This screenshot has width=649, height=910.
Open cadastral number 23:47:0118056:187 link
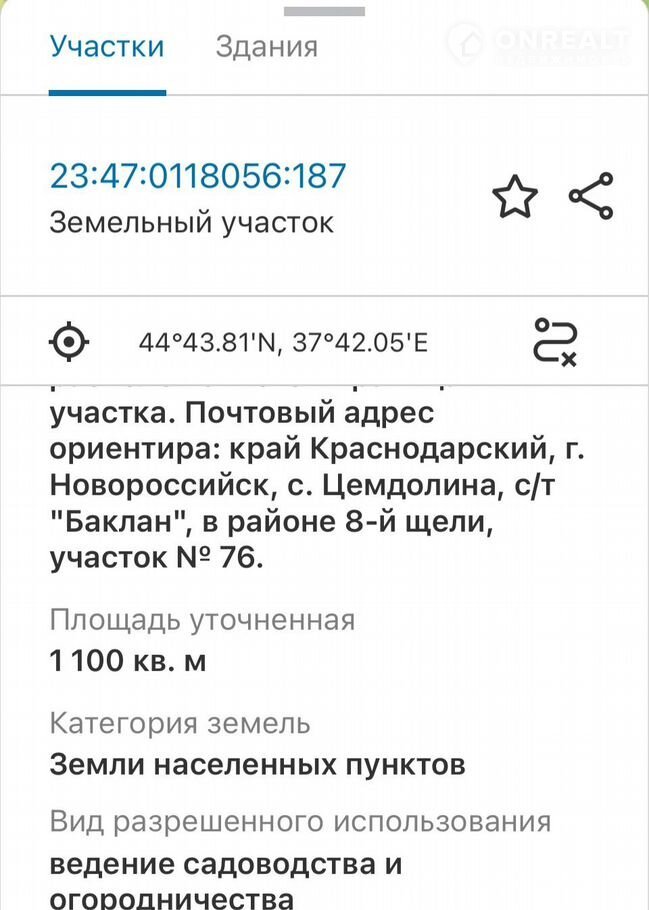click(x=198, y=176)
